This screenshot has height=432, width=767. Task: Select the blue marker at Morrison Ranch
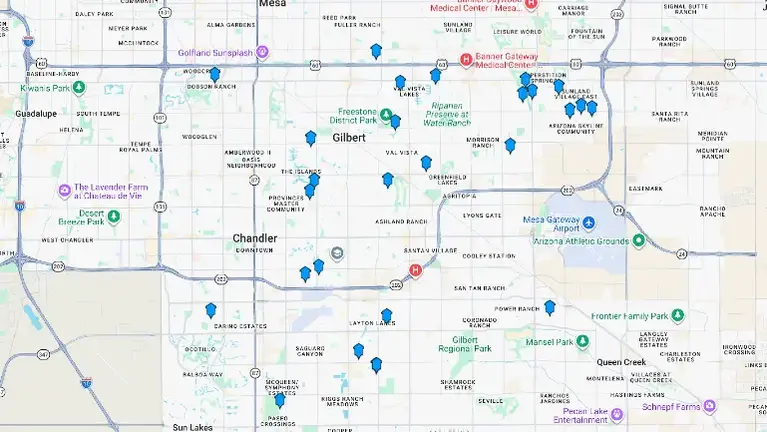point(510,145)
